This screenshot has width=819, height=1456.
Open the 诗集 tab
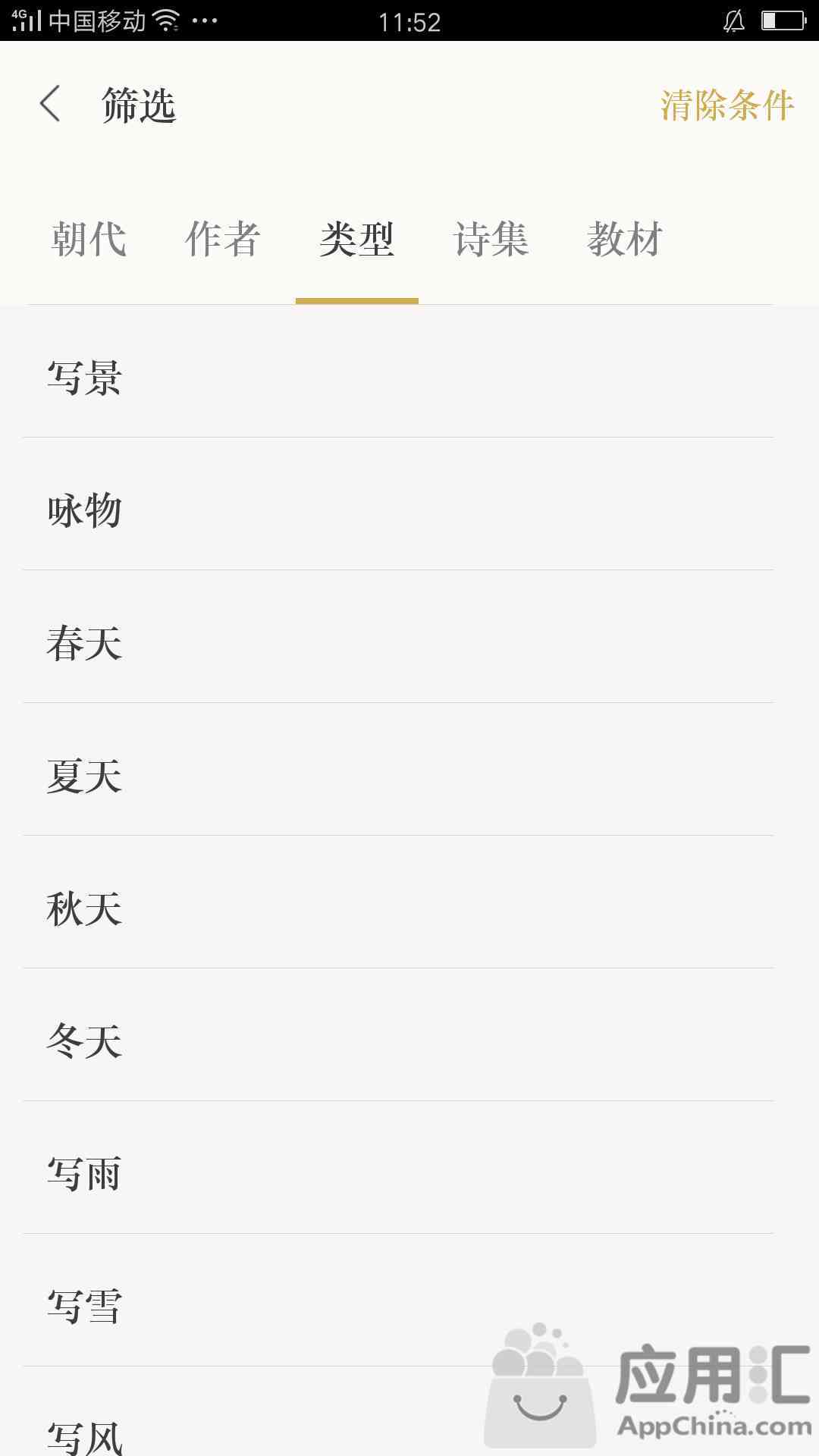(x=491, y=240)
